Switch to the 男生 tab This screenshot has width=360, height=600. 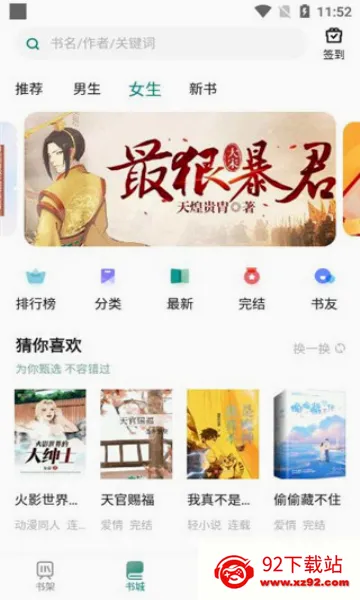coord(87,89)
